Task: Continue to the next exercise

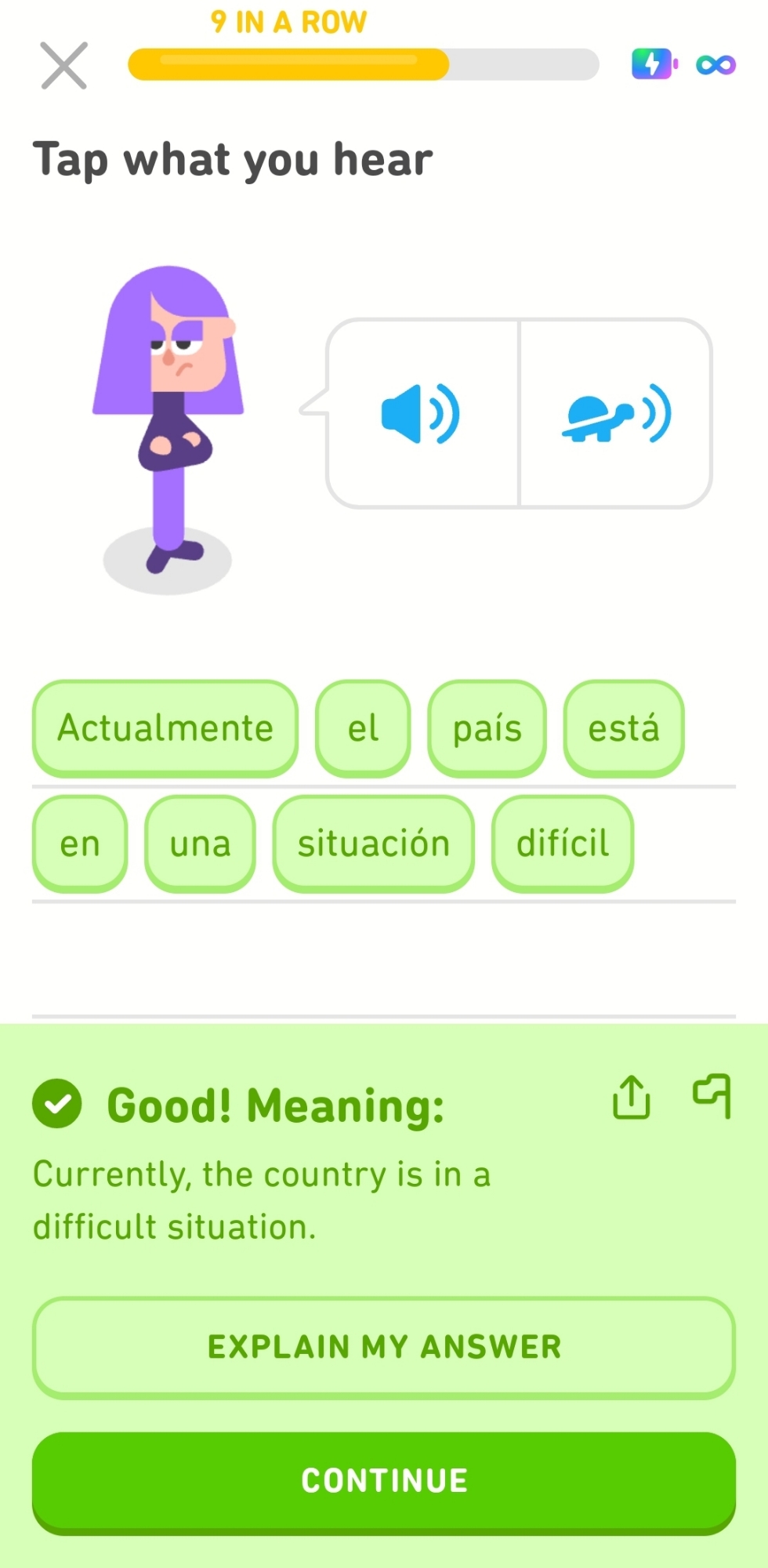Action: (x=384, y=1480)
